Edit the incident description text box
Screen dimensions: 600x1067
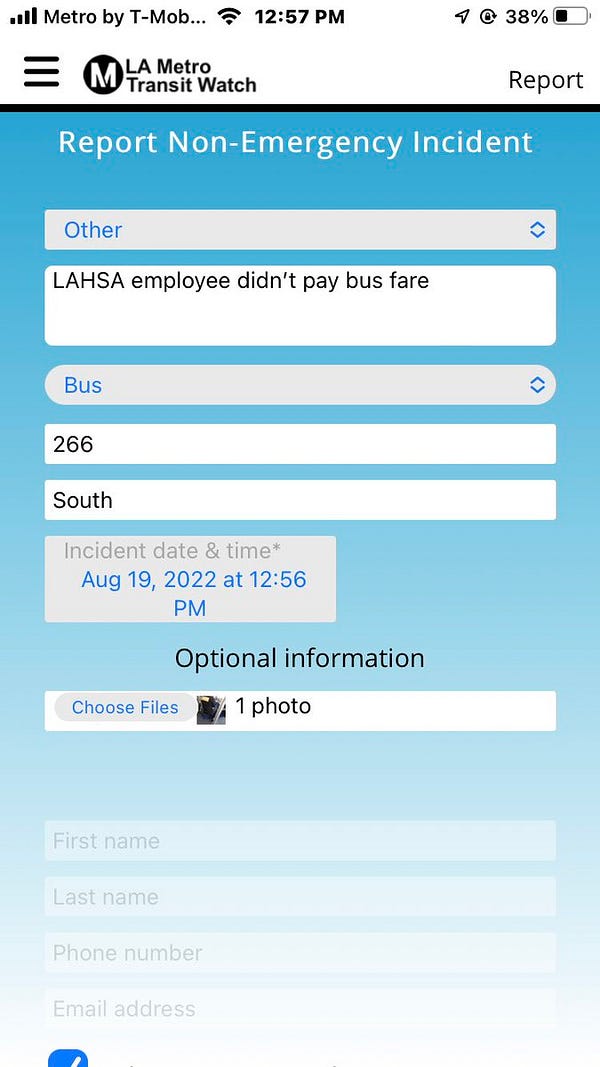coord(300,305)
